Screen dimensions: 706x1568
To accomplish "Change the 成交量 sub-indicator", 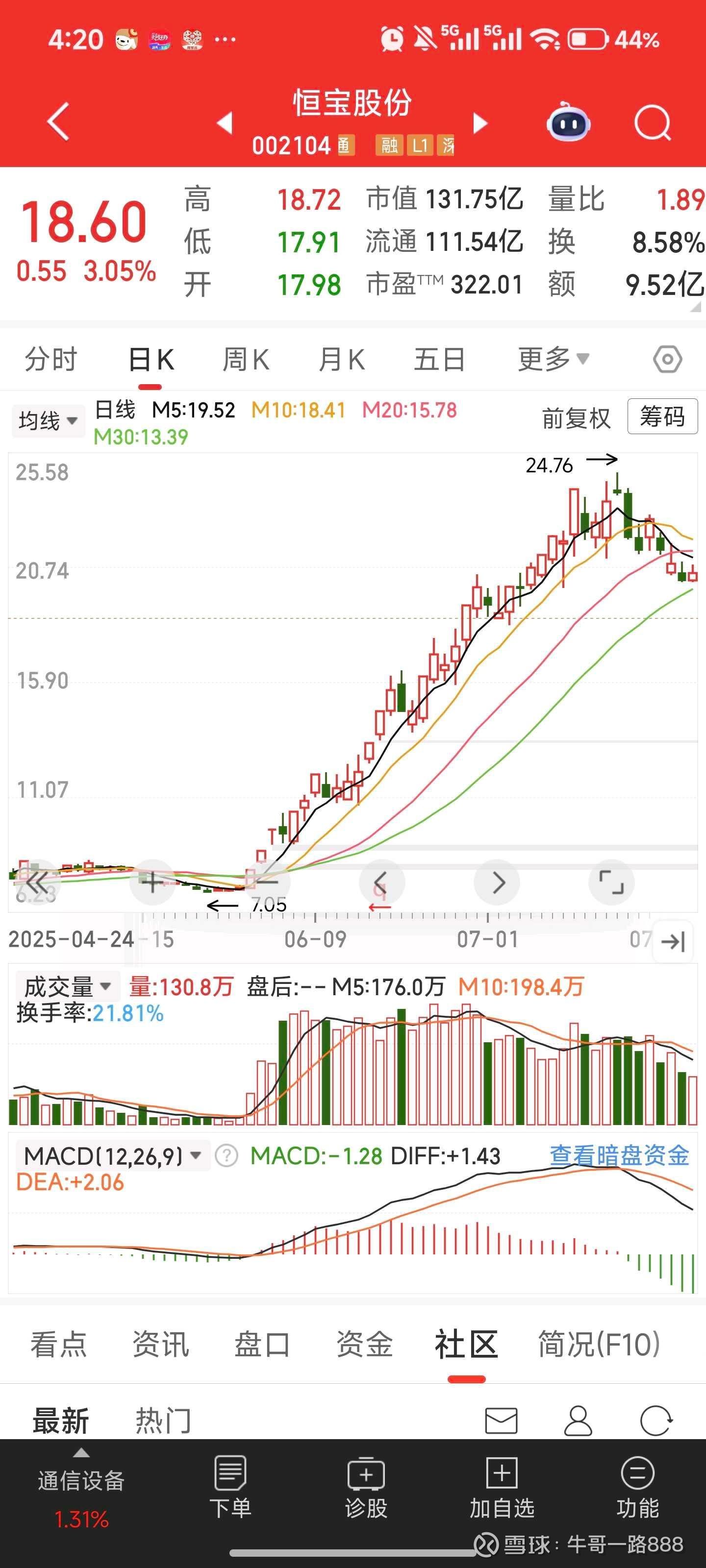I will pos(66,986).
